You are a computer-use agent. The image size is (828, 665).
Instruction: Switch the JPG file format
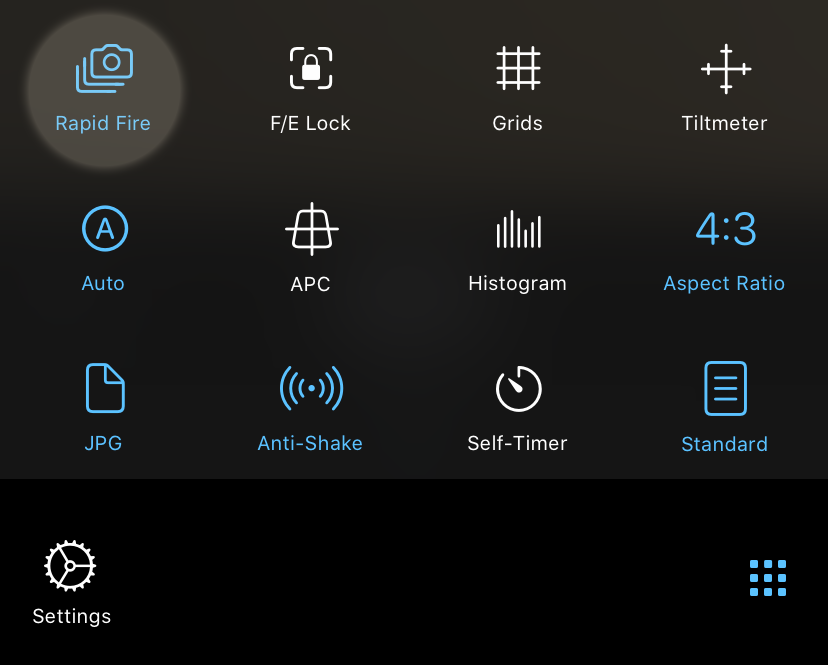[103, 406]
